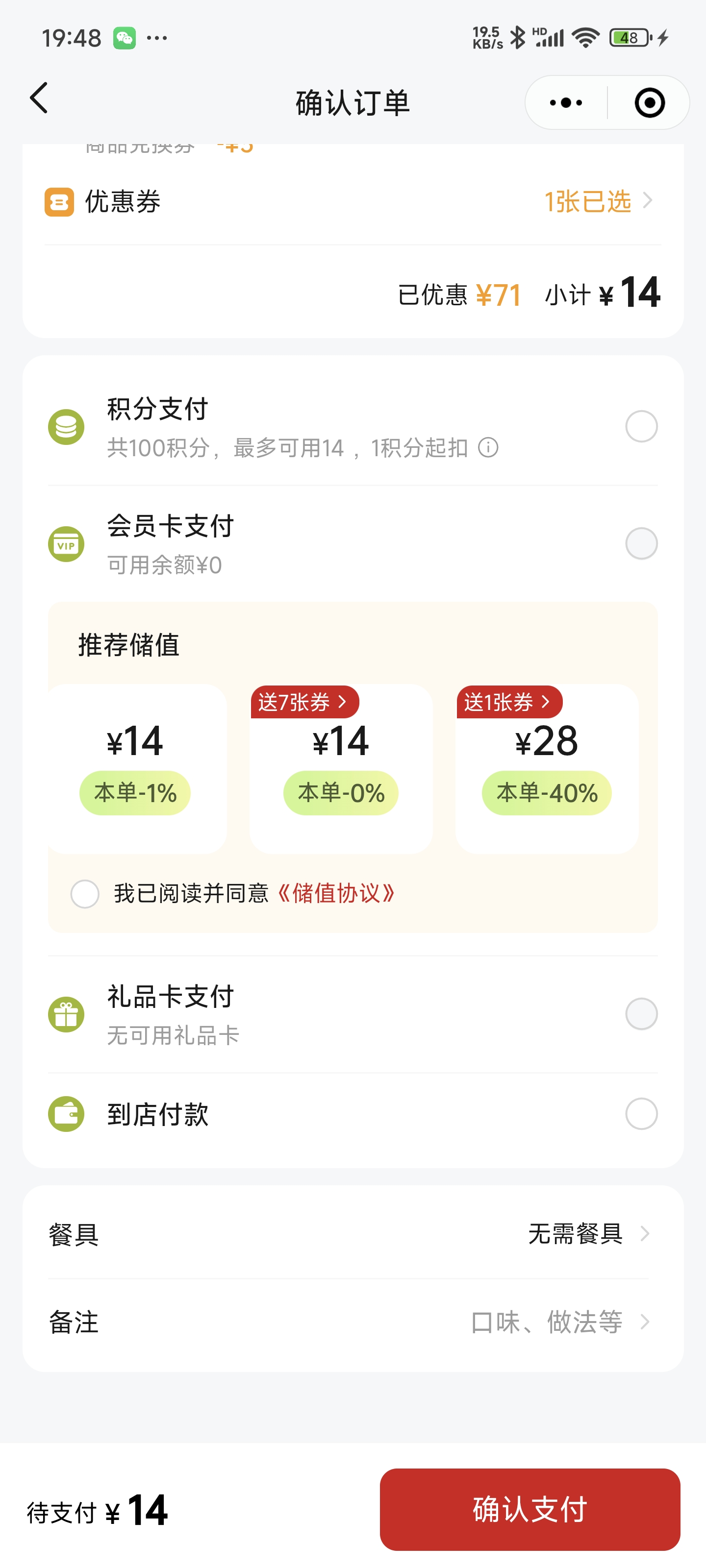View the 送1张券 coupon details tag
Viewport: 706px width, 1568px height.
pyautogui.click(x=509, y=702)
